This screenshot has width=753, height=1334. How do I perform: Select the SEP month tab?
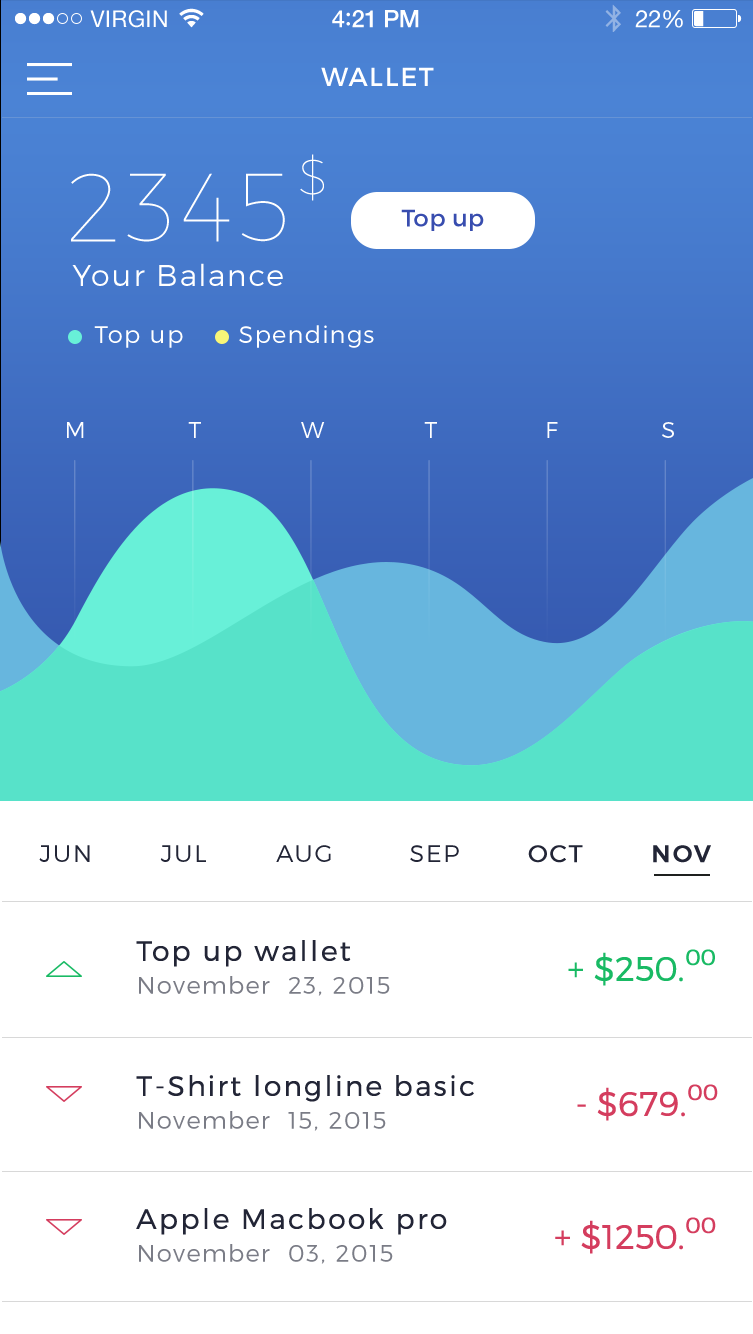[435, 854]
